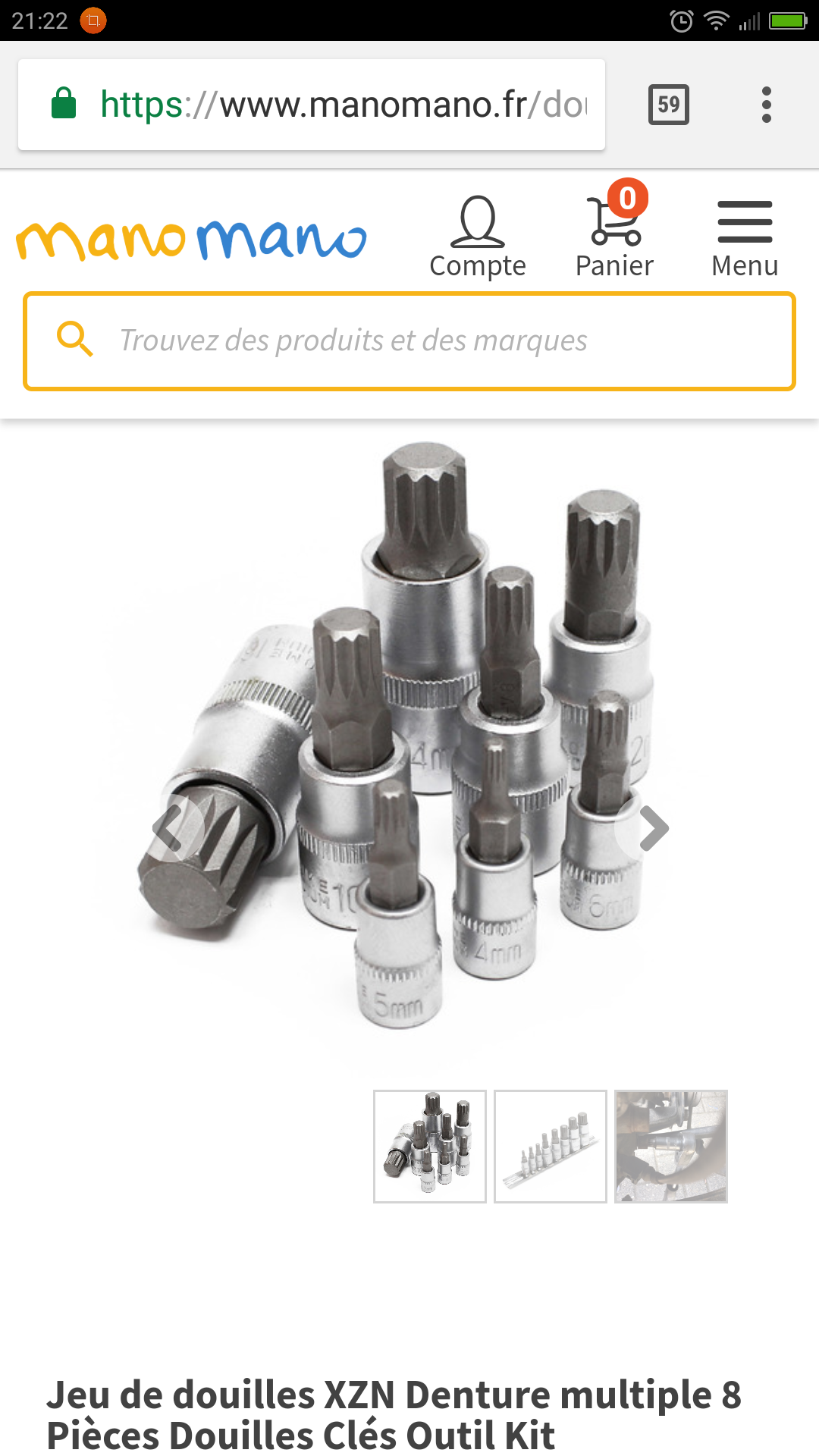This screenshot has width=819, height=1456.
Task: Open the browser overflow menu
Action: 767,105
